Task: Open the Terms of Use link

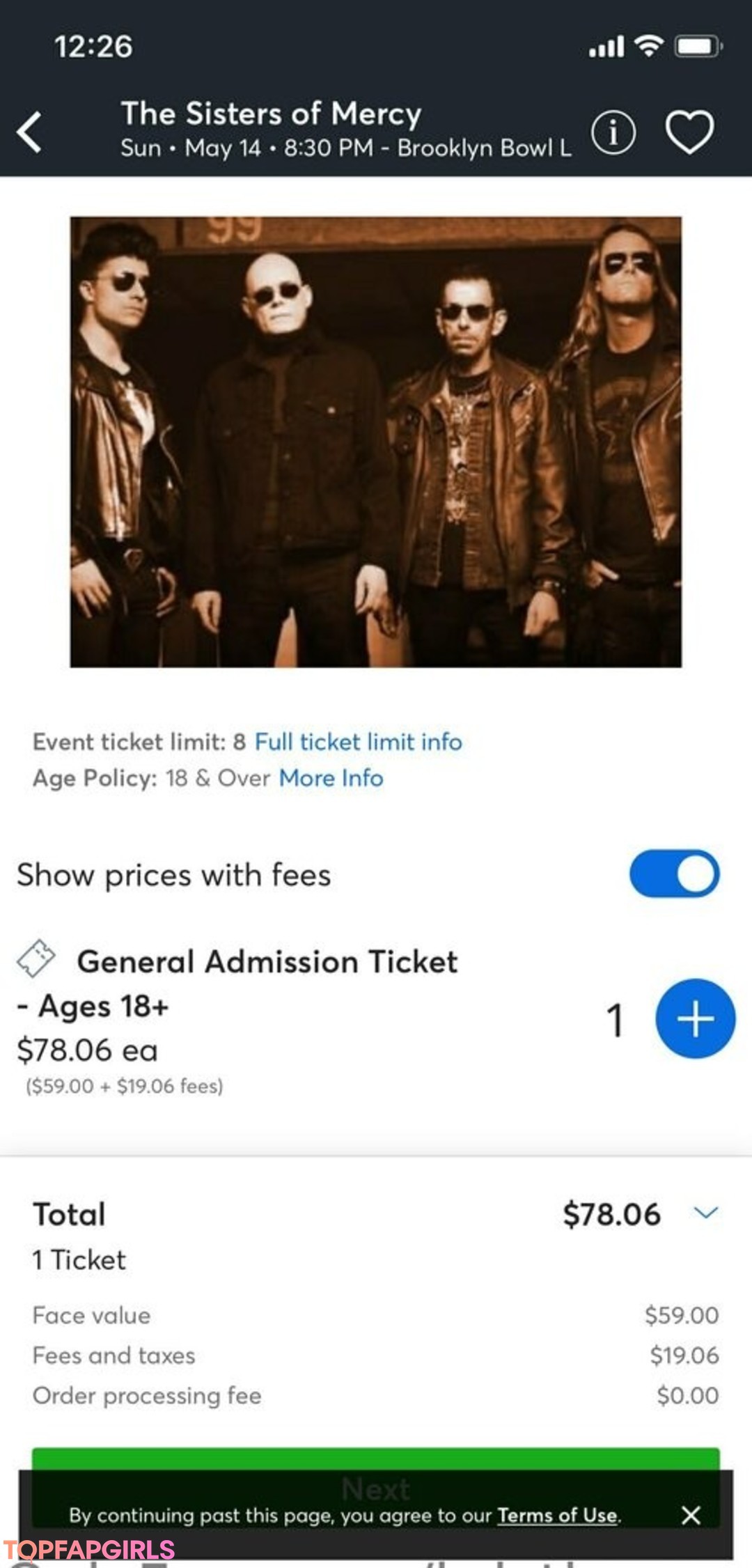Action: pos(558,1515)
